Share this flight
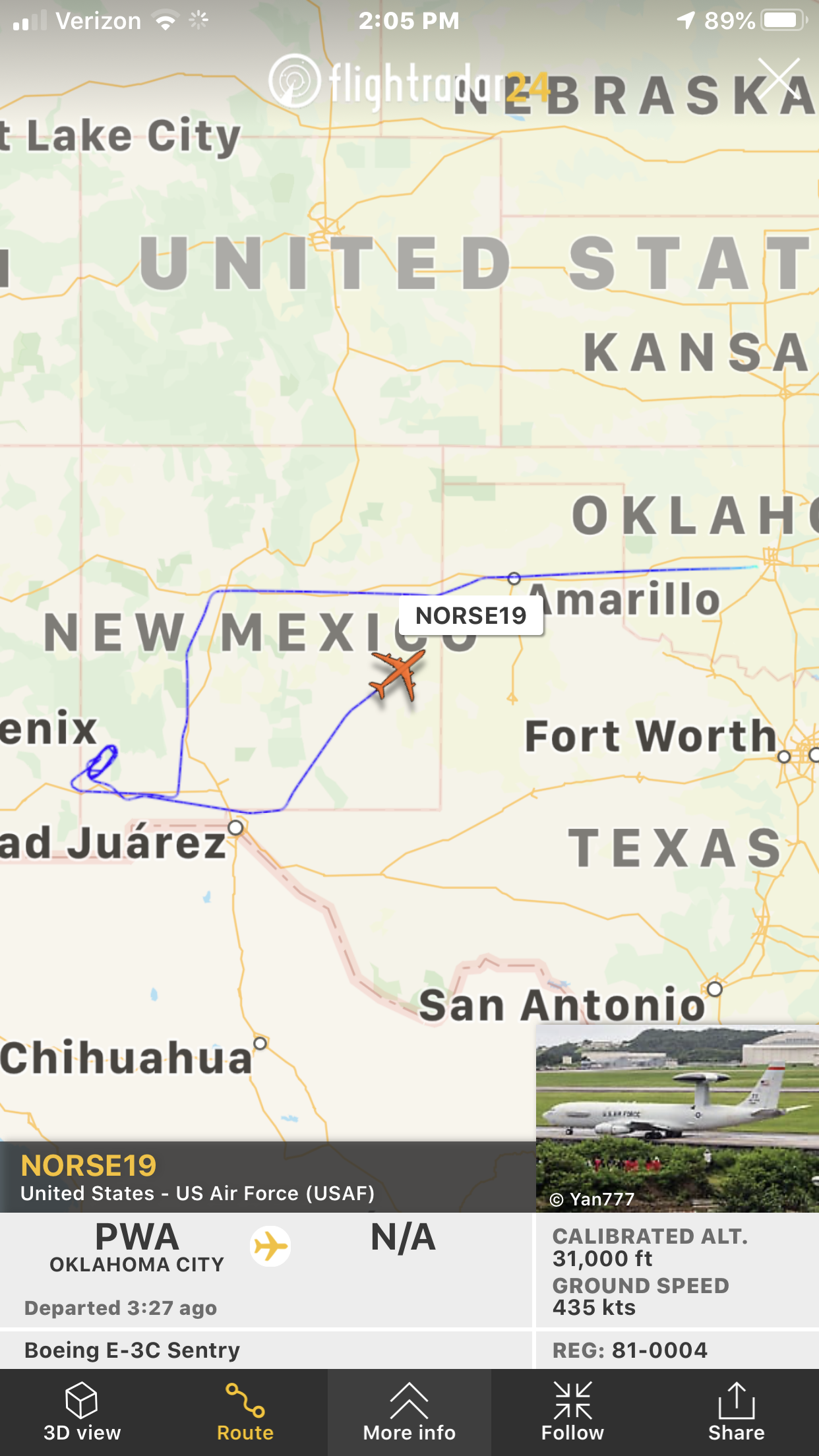Viewport: 819px width, 1456px height. (x=737, y=1412)
